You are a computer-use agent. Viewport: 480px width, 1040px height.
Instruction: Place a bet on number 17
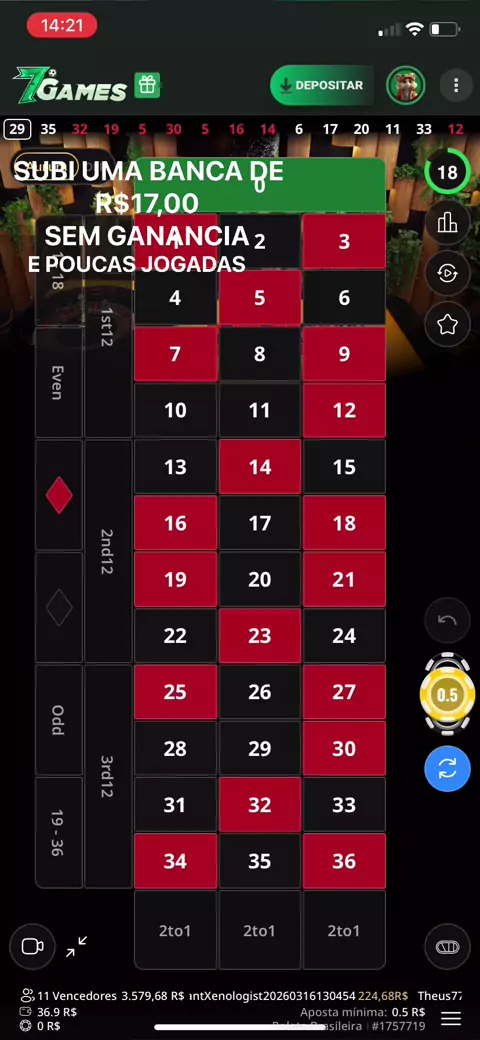[x=260, y=523]
